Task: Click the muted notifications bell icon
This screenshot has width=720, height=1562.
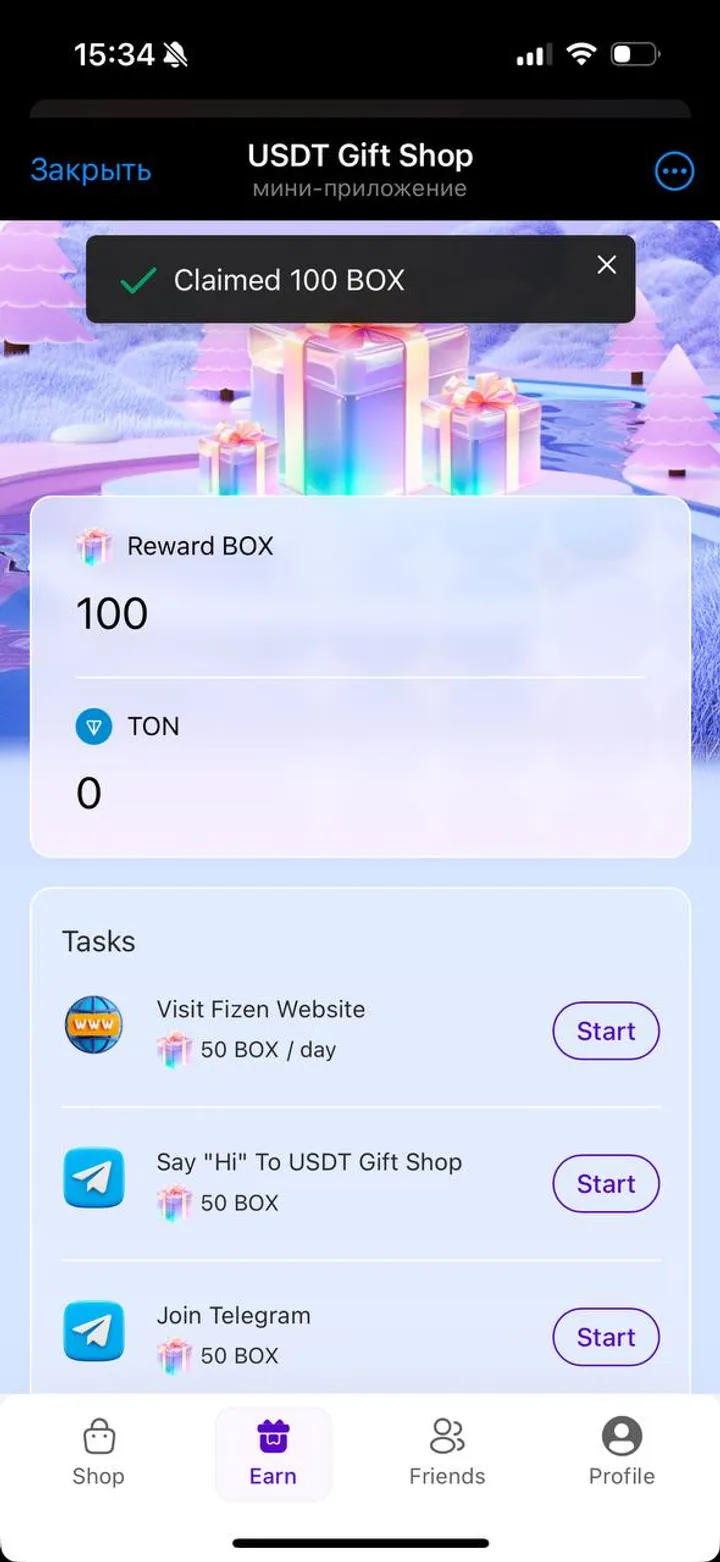Action: click(172, 55)
